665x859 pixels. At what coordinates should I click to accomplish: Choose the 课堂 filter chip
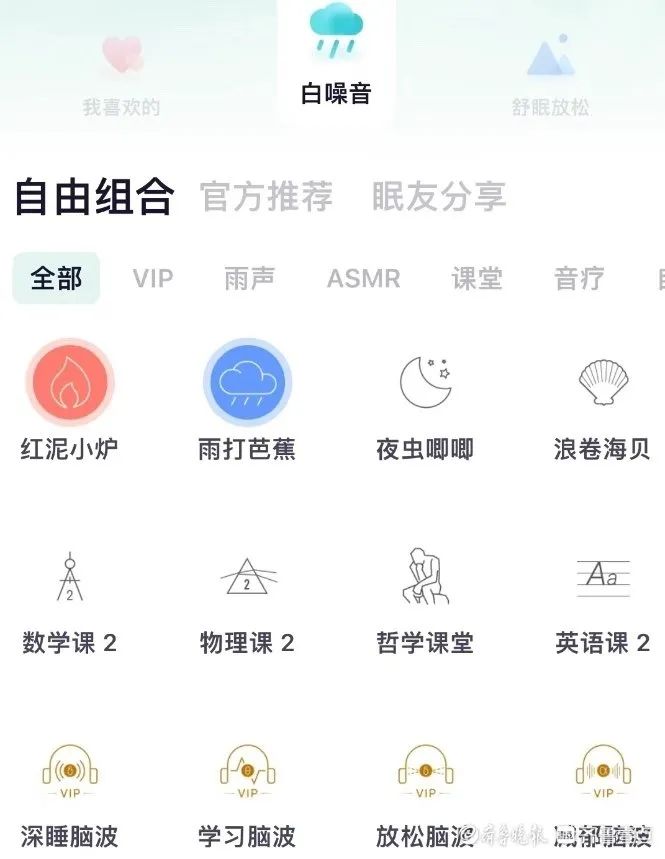click(x=477, y=278)
